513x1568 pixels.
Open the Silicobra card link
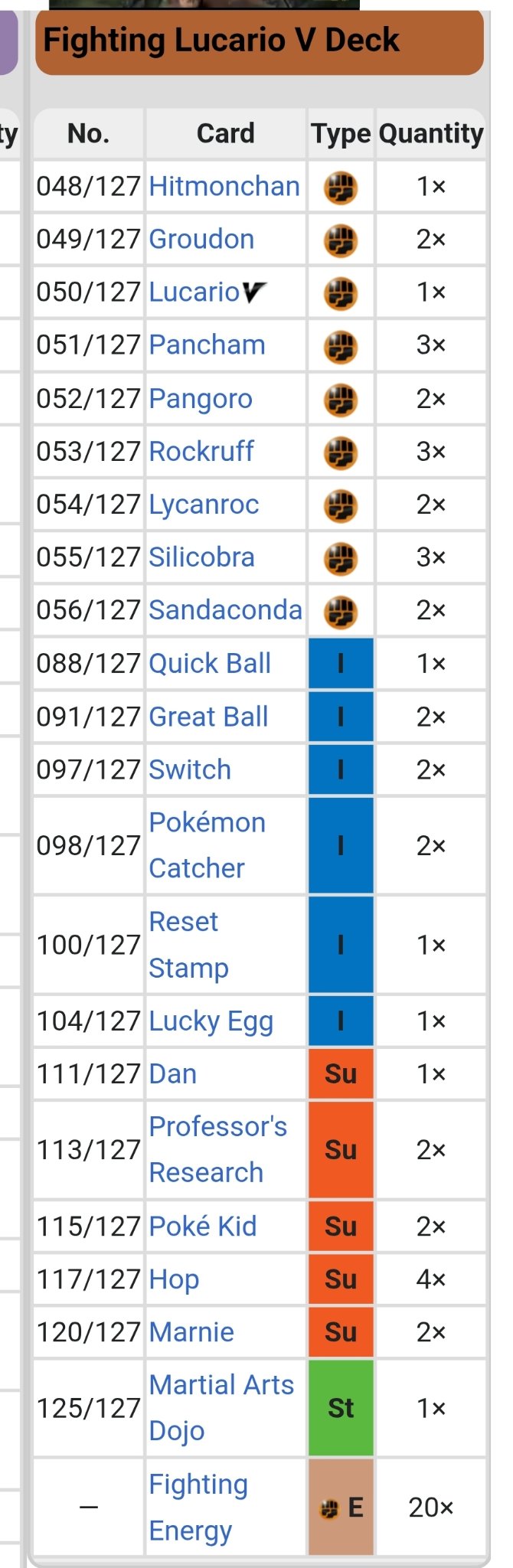pyautogui.click(x=201, y=557)
